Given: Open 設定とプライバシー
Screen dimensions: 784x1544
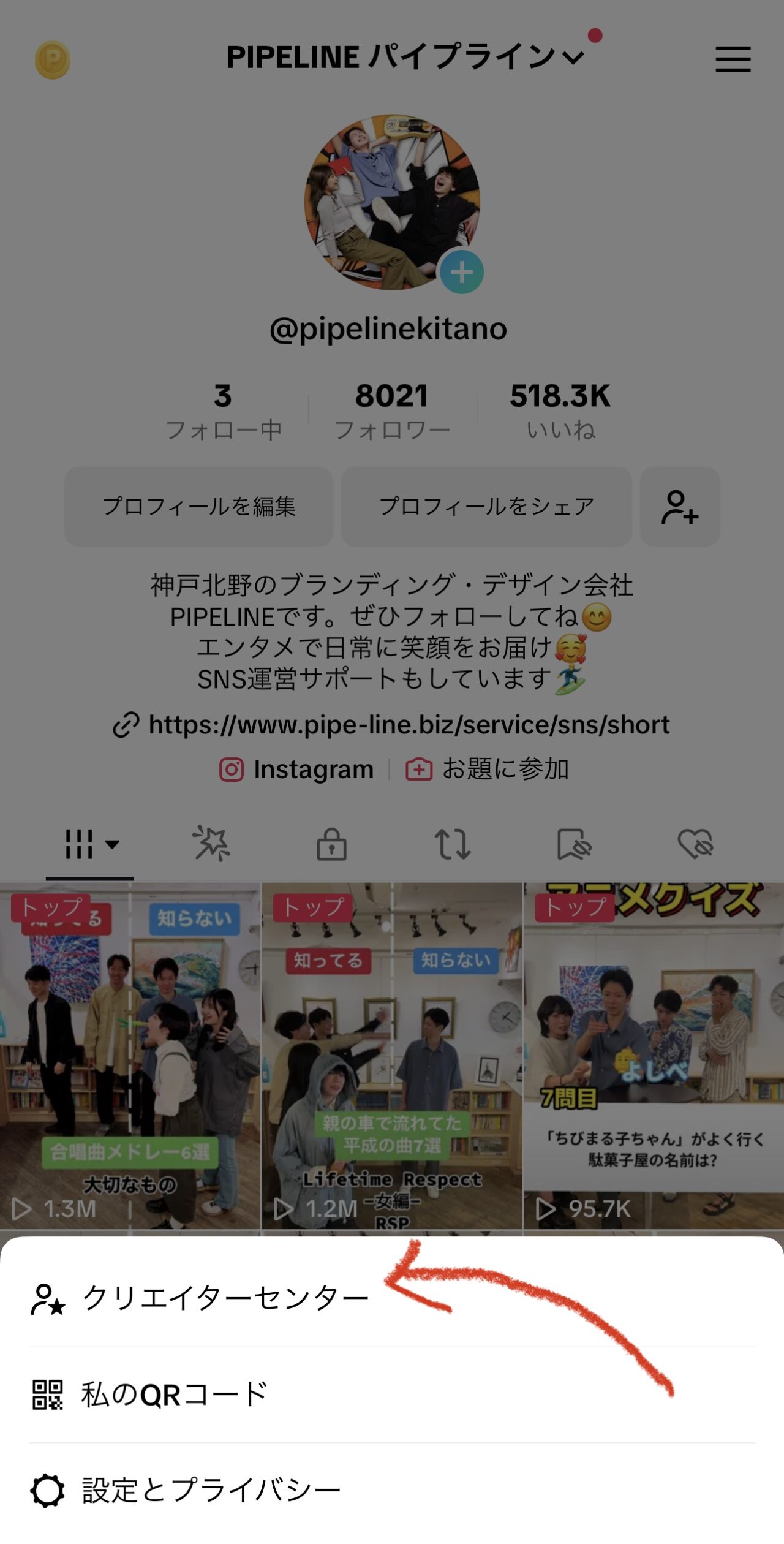Looking at the screenshot, I should coord(211,1490).
